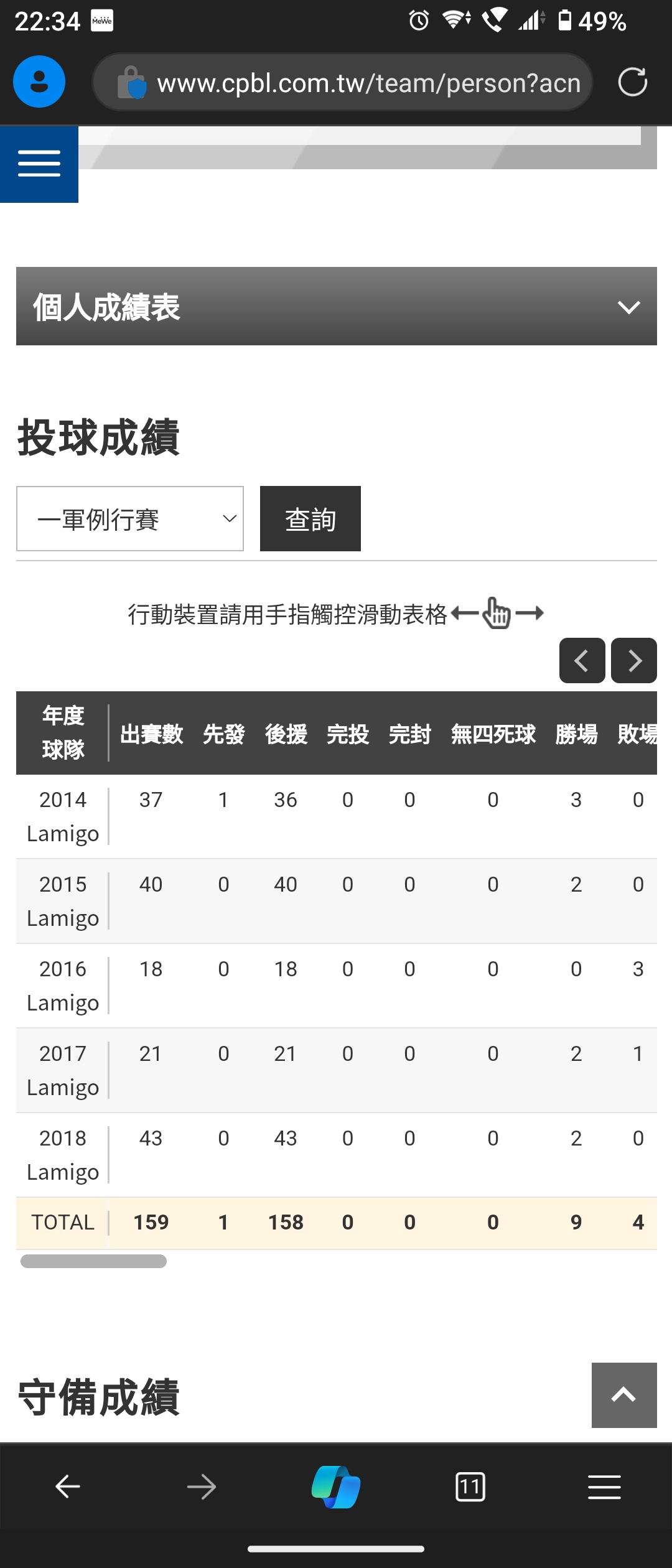Tap the 查詢 button
Viewport: 672px width, 1568px height.
tap(310, 519)
